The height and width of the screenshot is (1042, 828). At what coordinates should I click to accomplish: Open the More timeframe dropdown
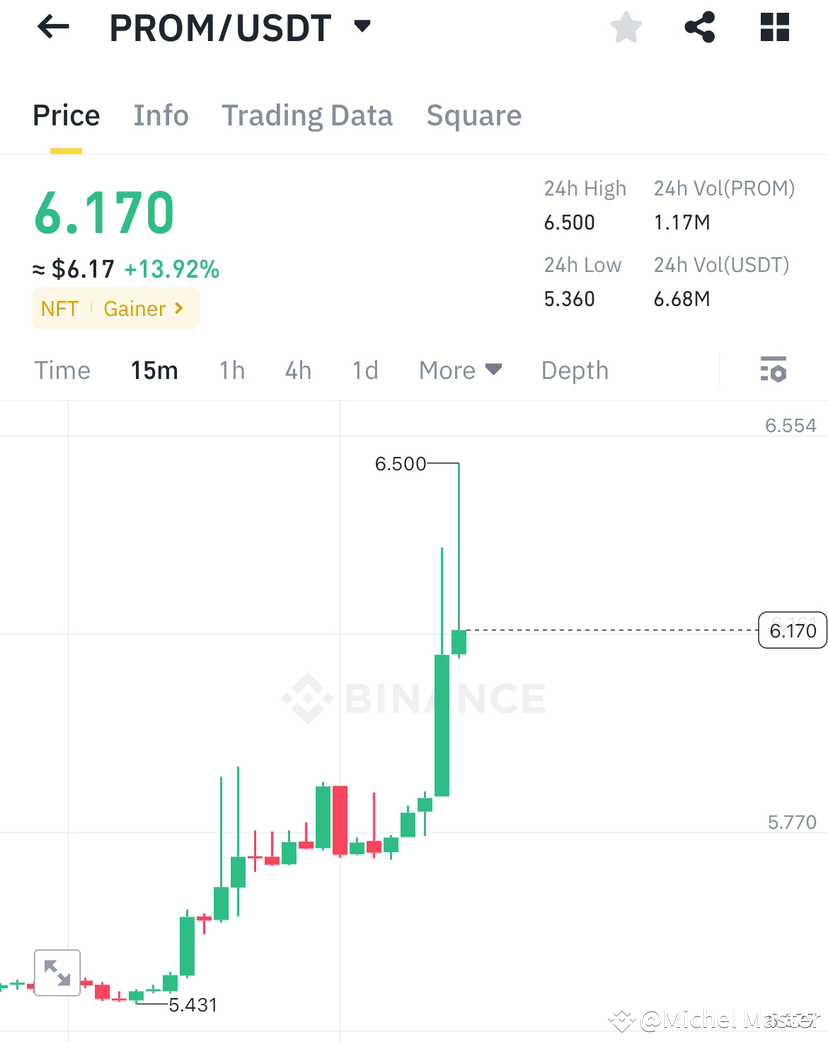[460, 370]
